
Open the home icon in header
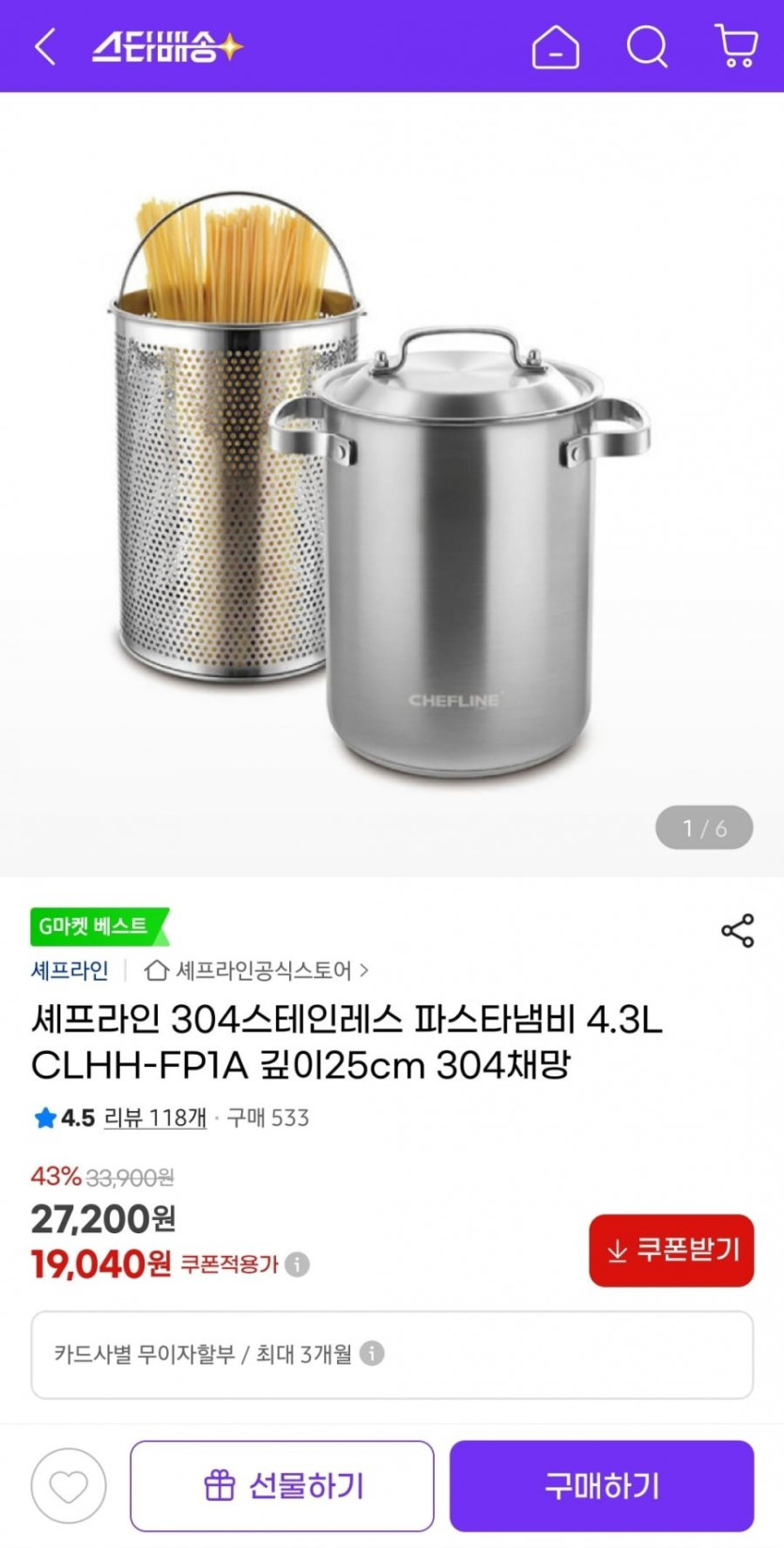(555, 46)
